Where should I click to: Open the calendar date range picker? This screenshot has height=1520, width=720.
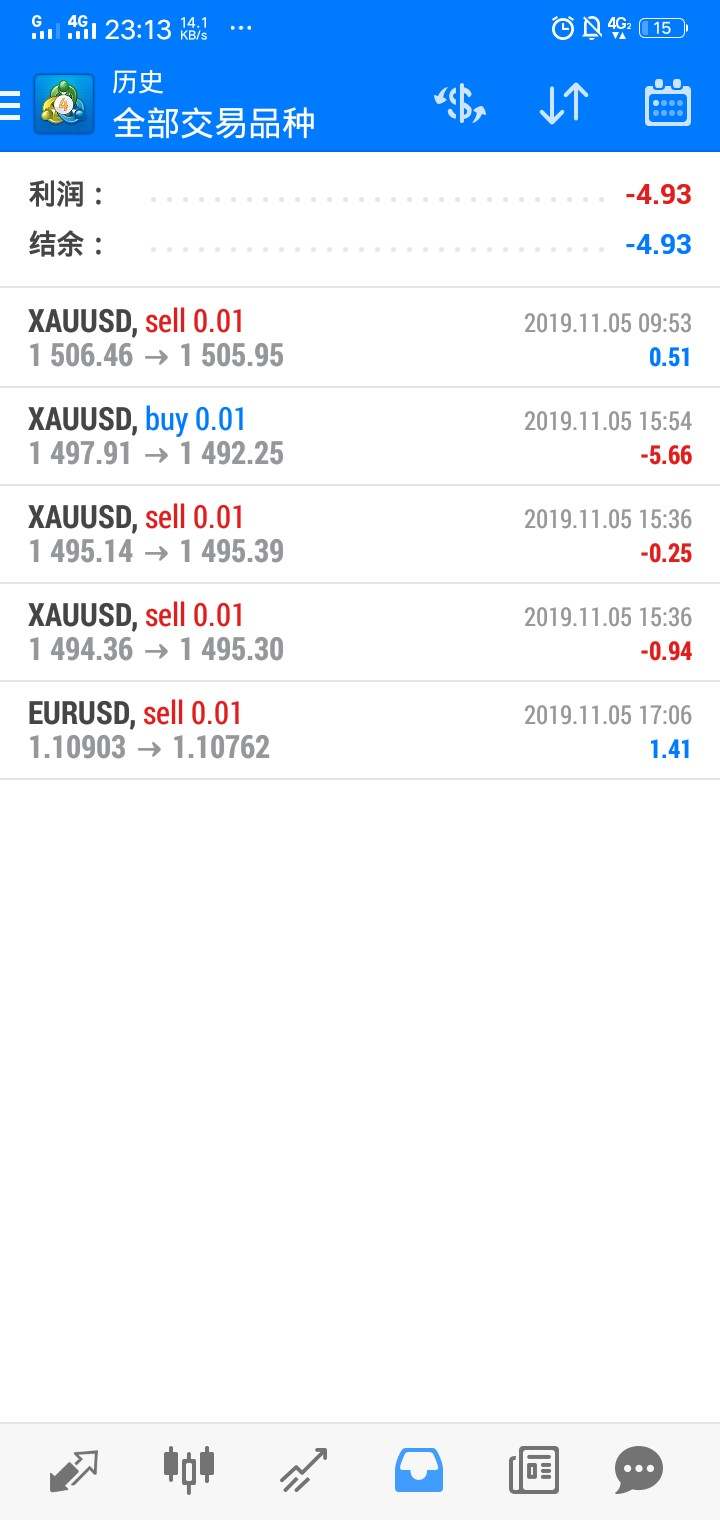click(667, 104)
